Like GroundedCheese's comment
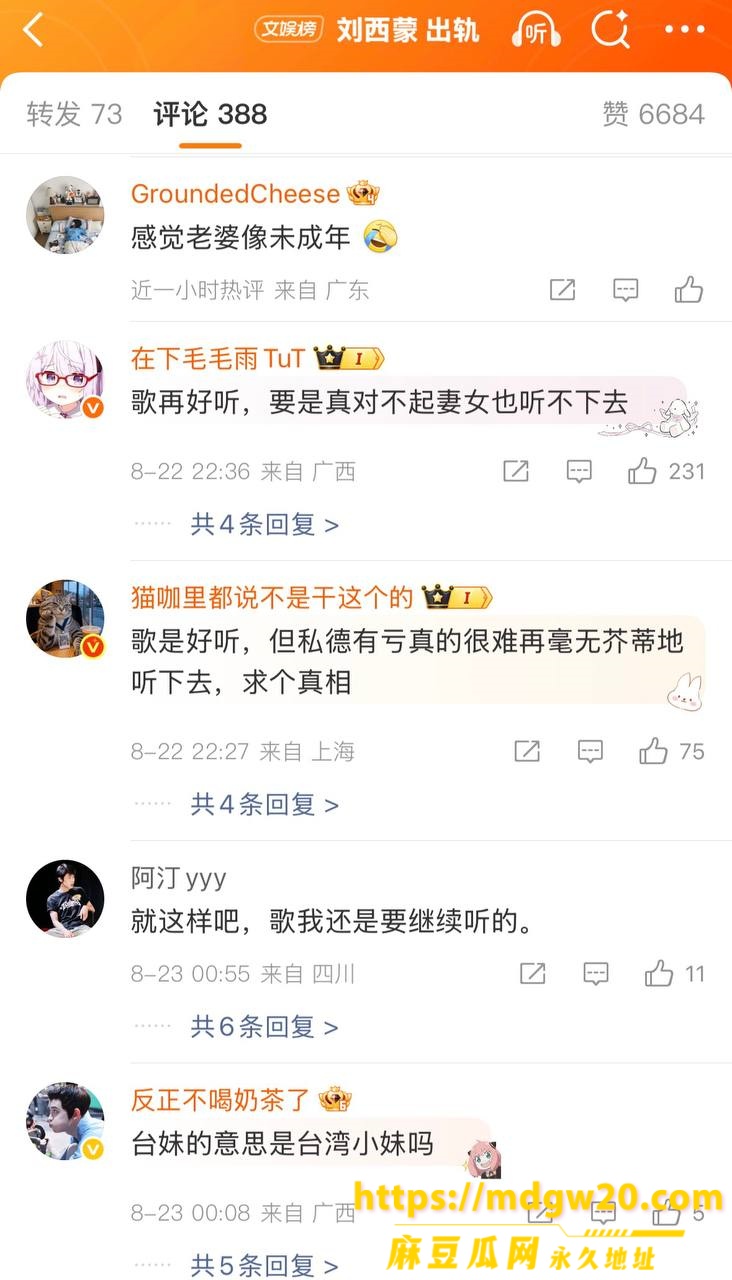Screen dimensions: 732x1280 (x=689, y=290)
